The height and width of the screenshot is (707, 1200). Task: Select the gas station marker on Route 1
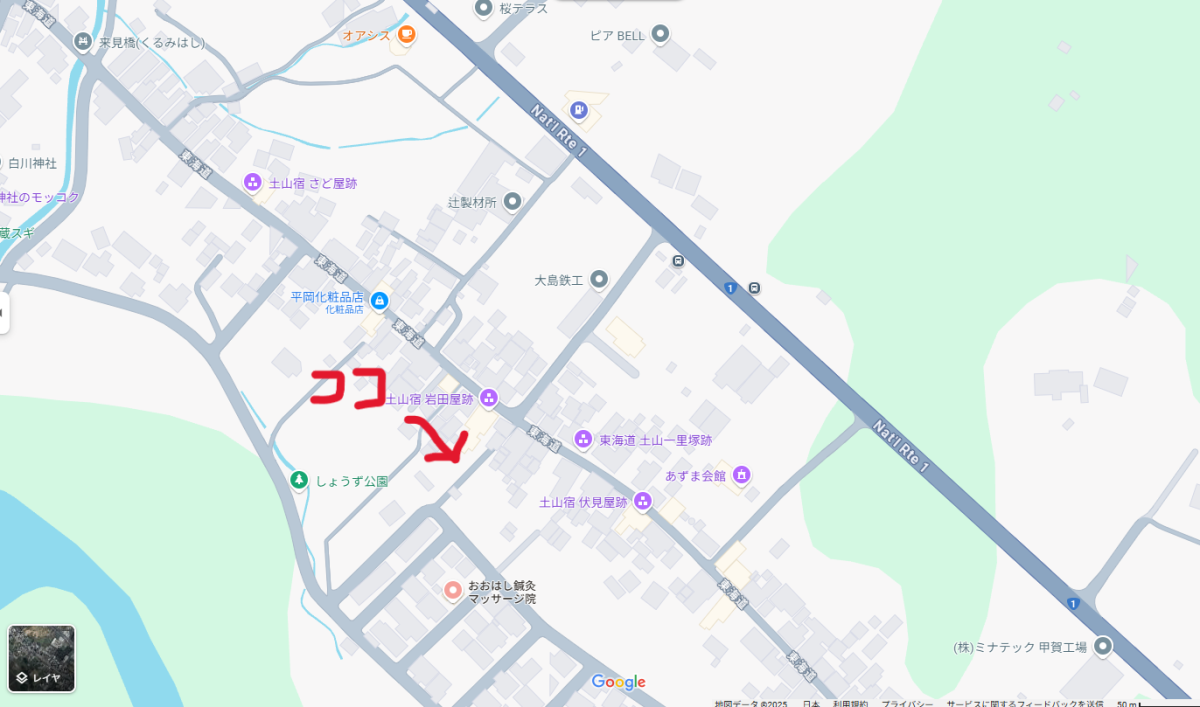pyautogui.click(x=578, y=109)
